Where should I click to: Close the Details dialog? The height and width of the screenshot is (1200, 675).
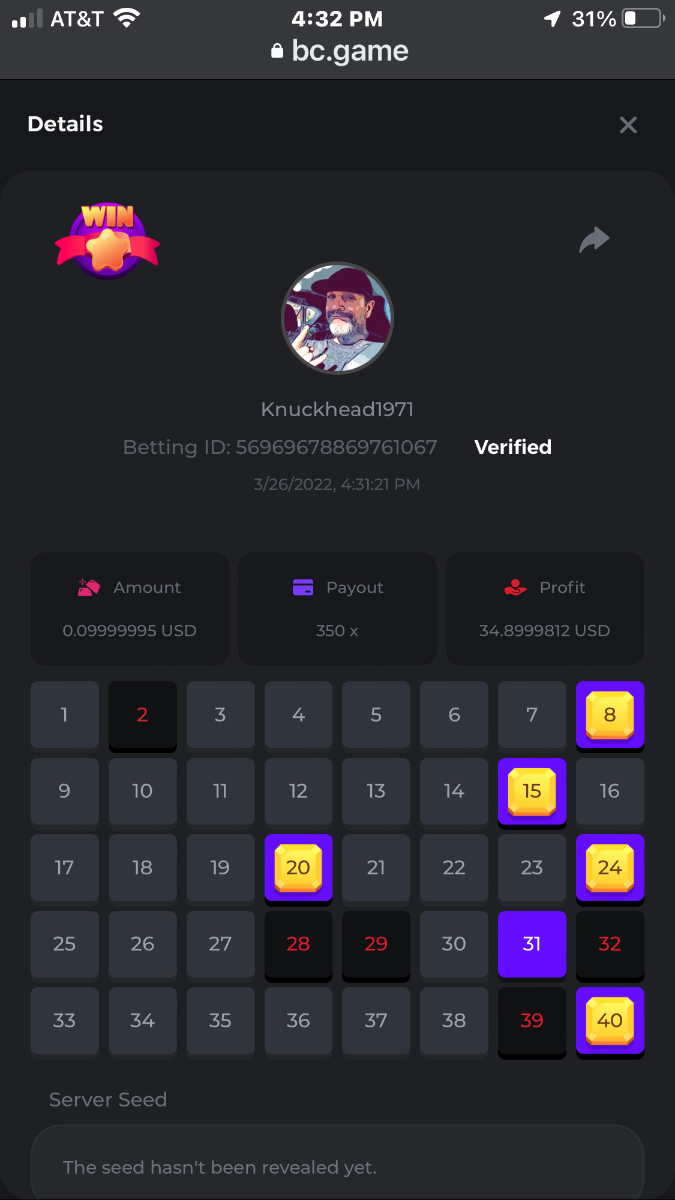[x=628, y=125]
